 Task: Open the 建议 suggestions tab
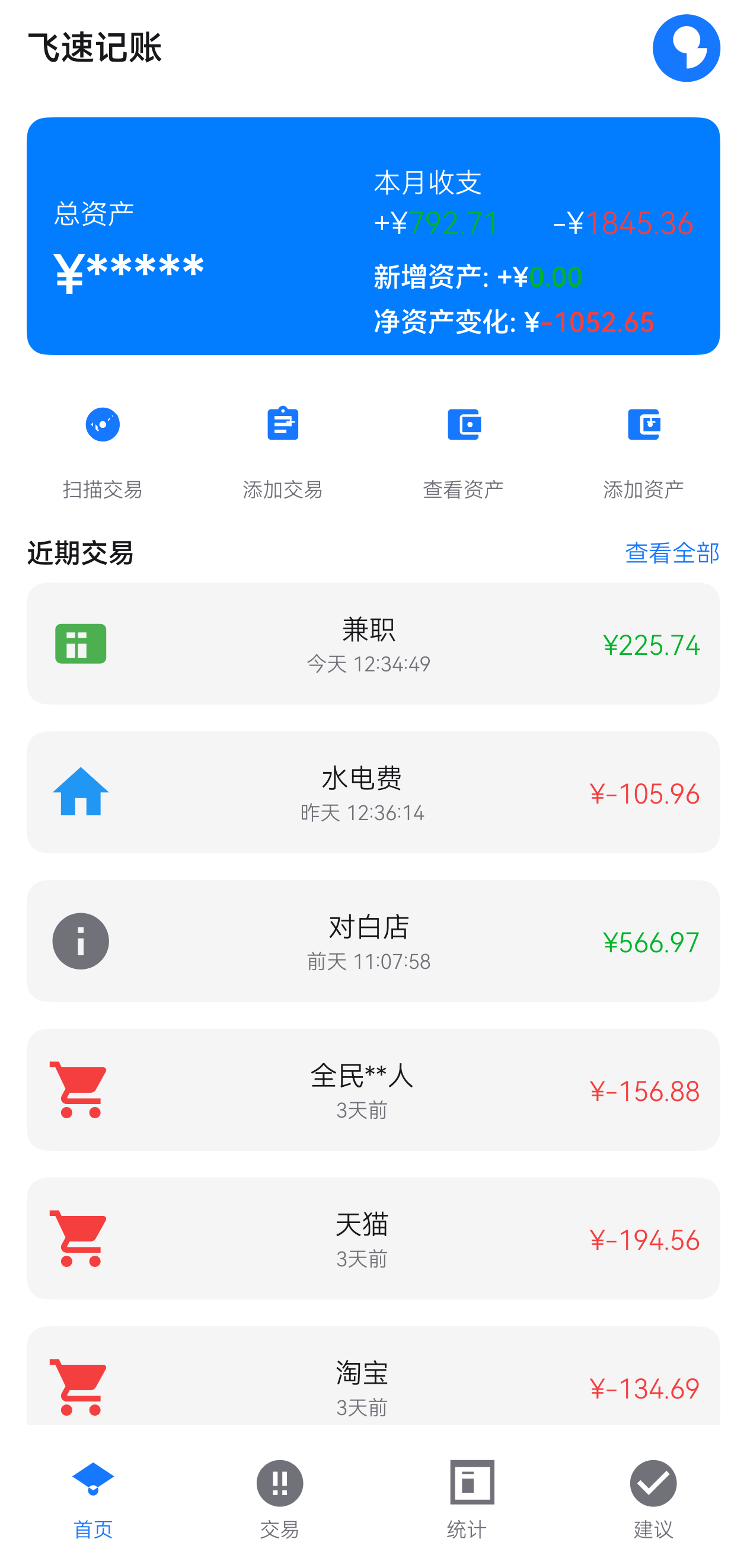click(653, 1503)
